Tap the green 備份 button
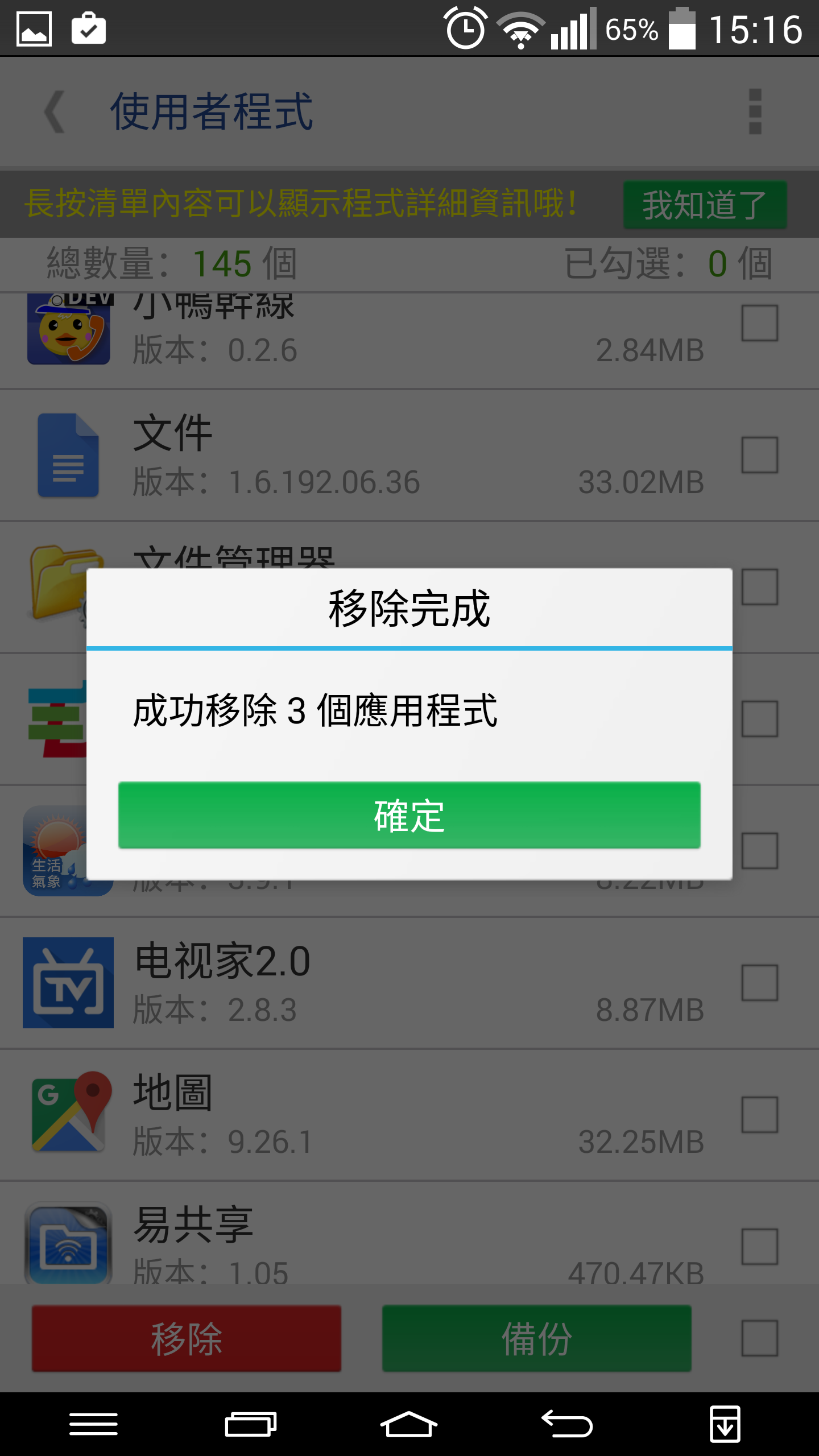The width and height of the screenshot is (819, 1456). point(536,1338)
